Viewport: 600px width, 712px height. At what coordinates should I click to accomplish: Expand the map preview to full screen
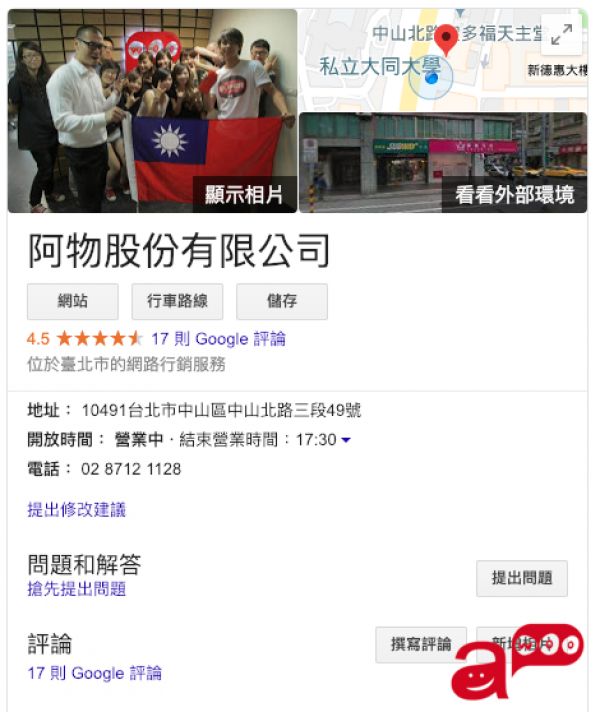tap(562, 35)
